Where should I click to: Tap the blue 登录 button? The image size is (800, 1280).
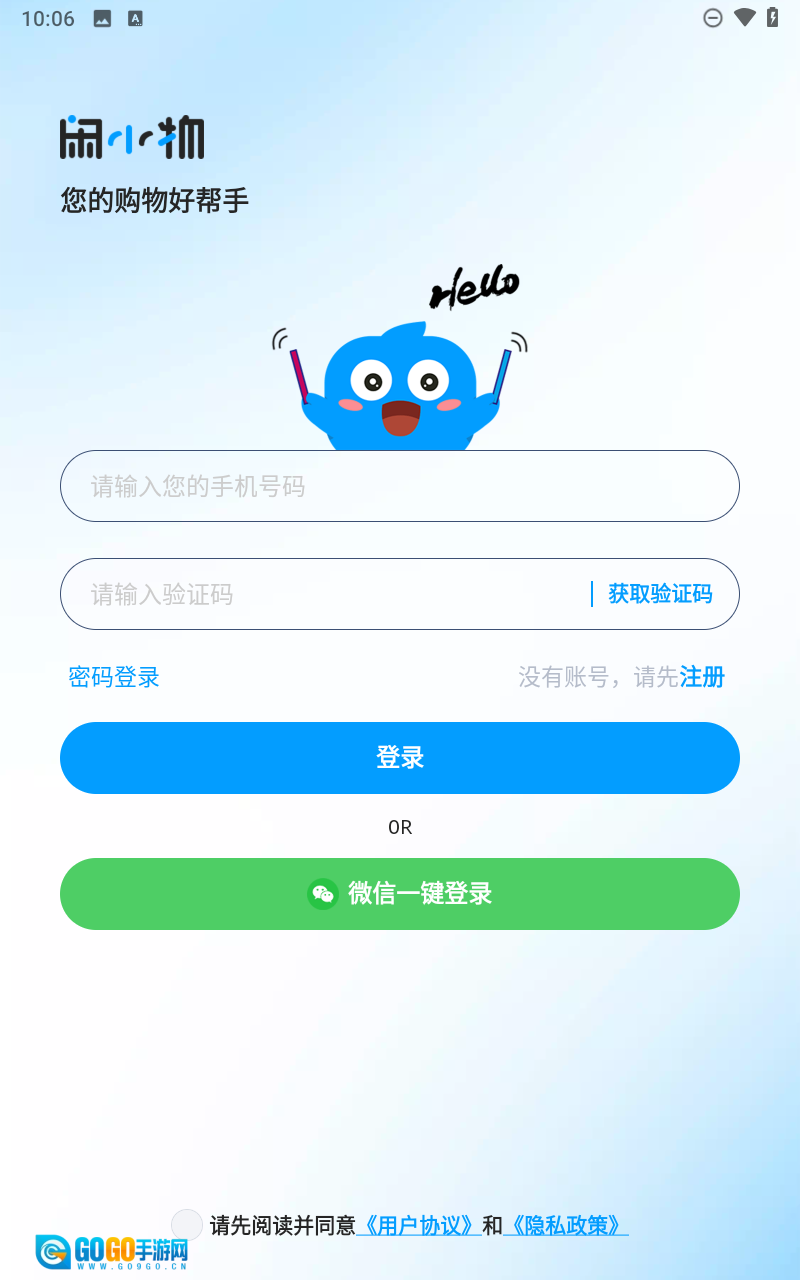click(x=400, y=758)
